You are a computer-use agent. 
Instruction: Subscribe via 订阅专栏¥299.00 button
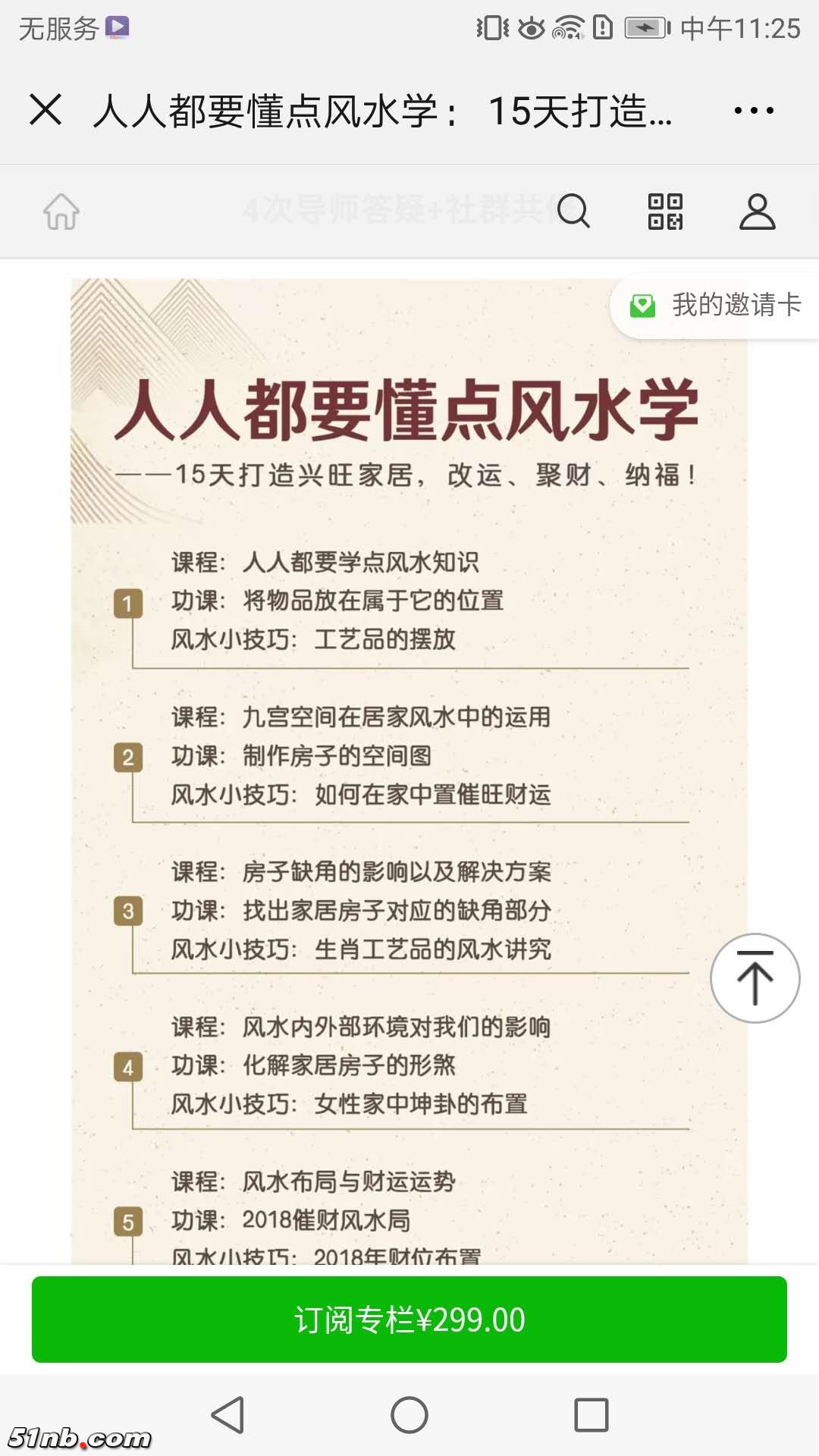tap(409, 1319)
